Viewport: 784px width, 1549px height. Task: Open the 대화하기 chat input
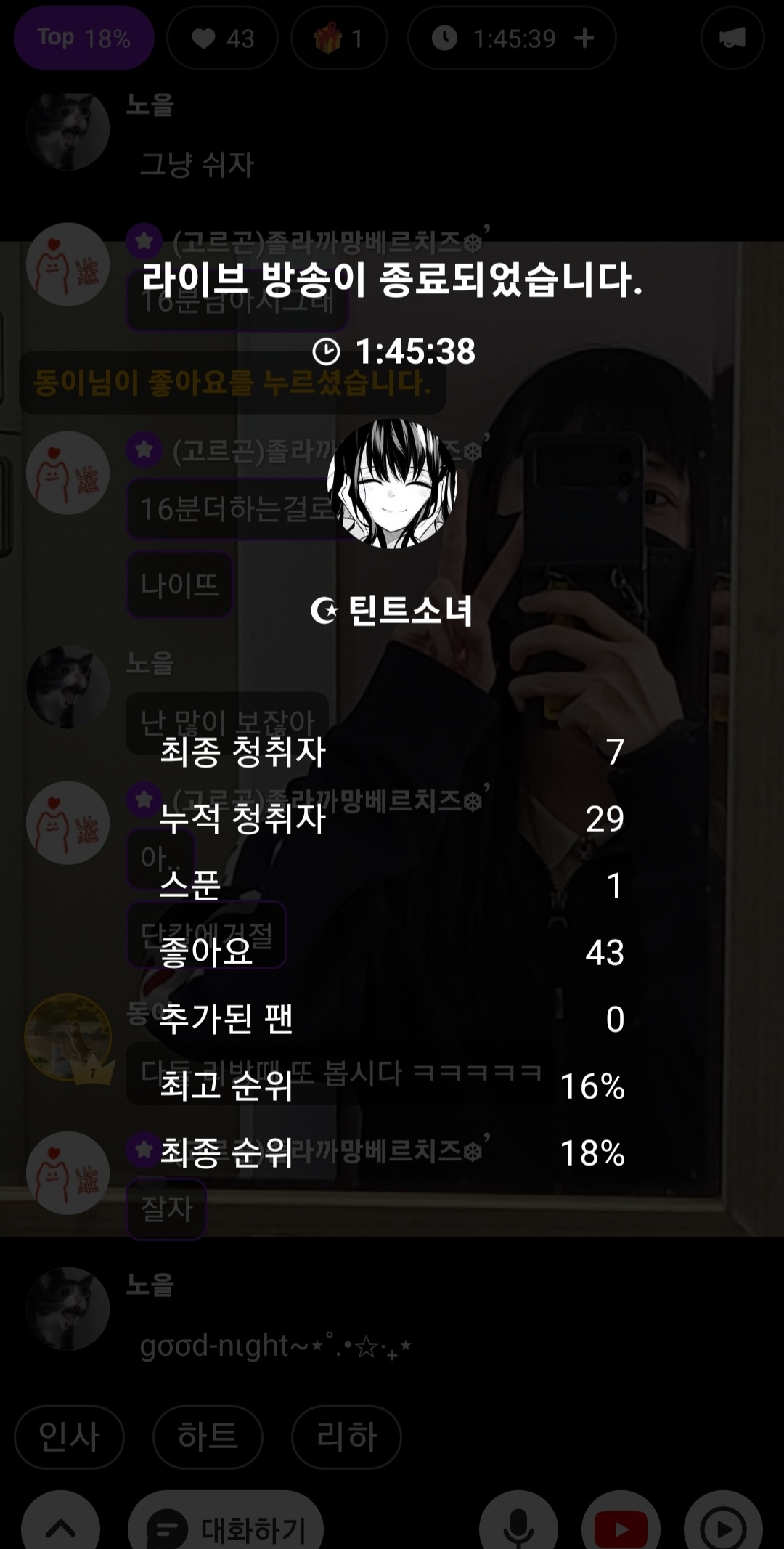pyautogui.click(x=226, y=1525)
